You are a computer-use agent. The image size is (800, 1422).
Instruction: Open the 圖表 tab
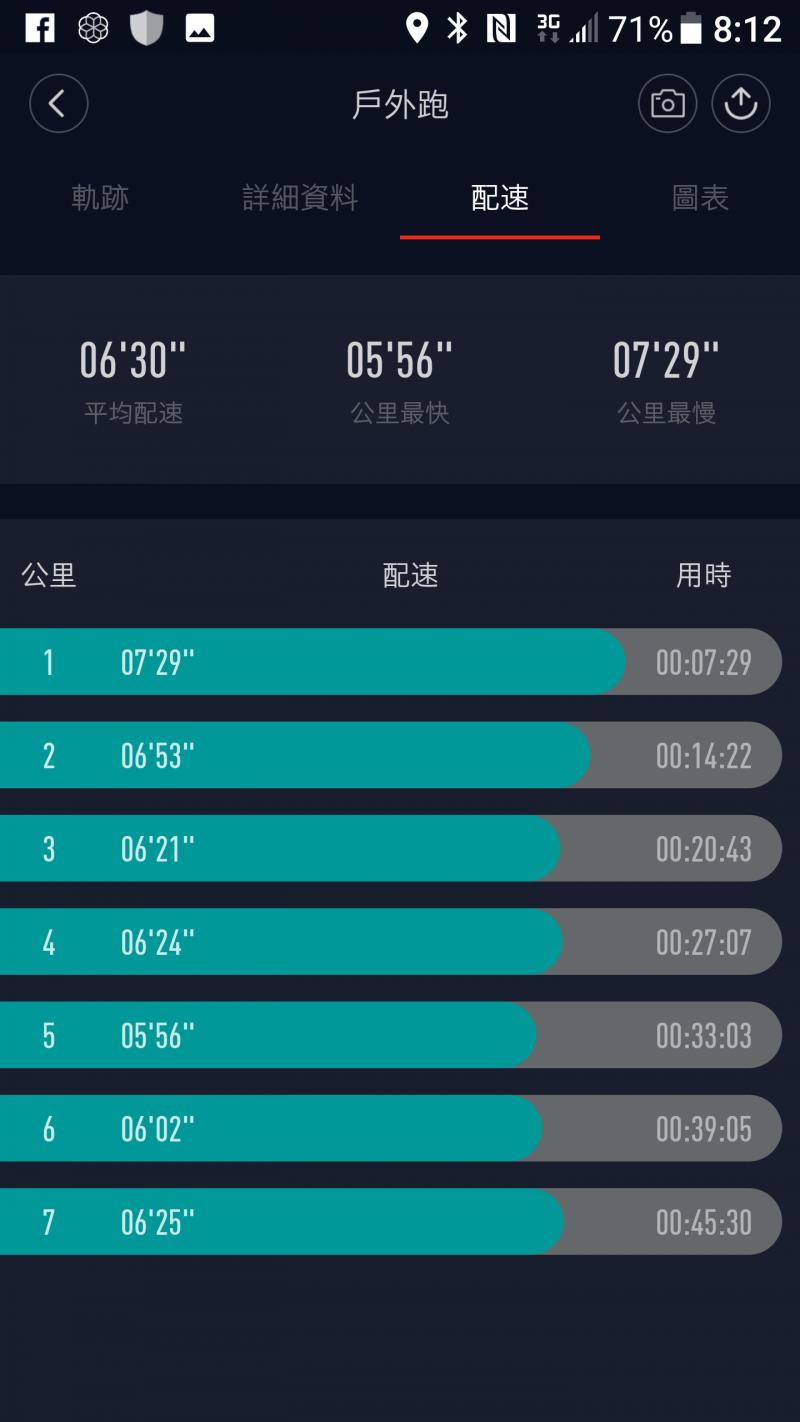point(700,198)
